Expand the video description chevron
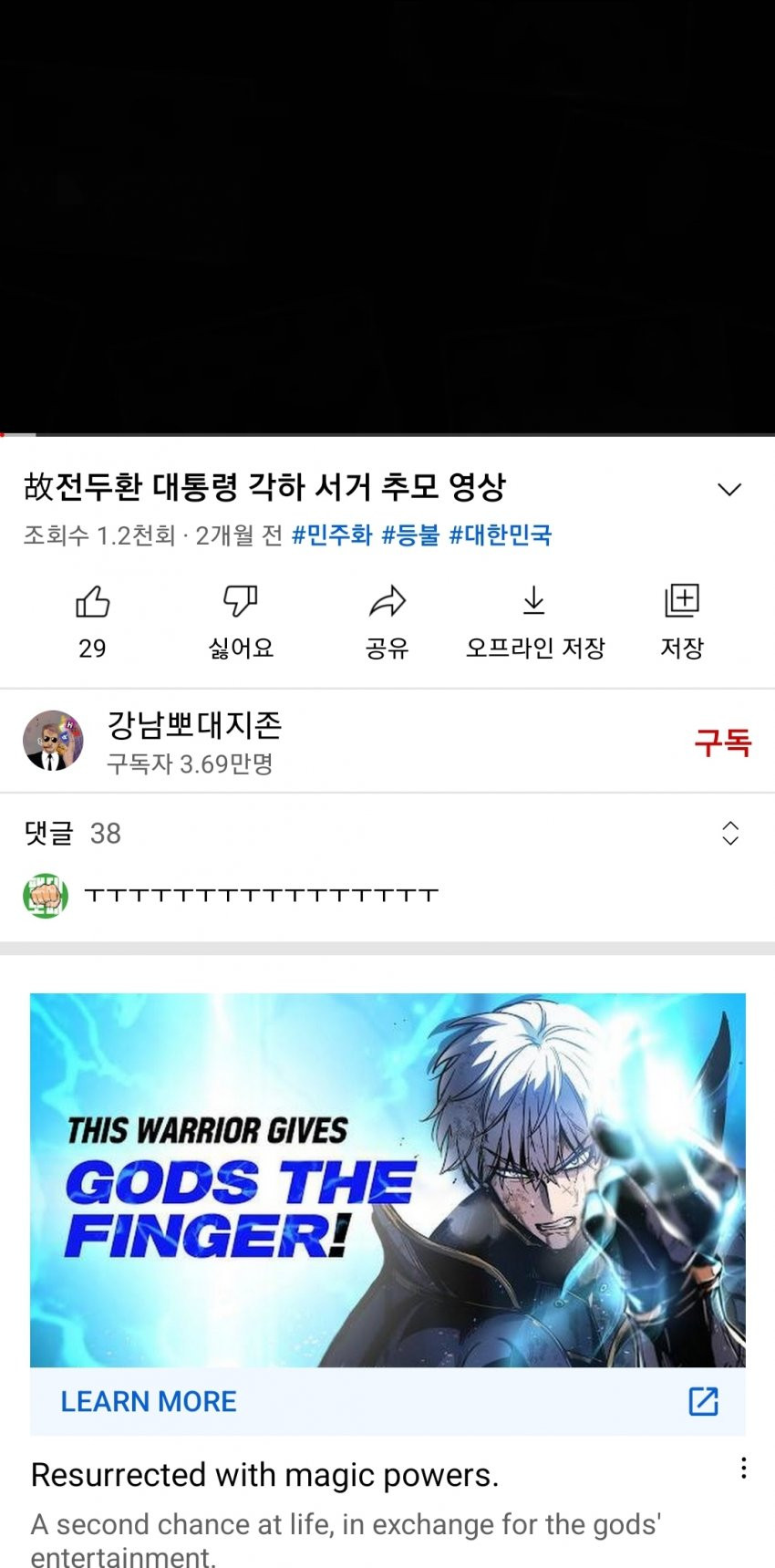Image resolution: width=775 pixels, height=1568 pixels. pyautogui.click(x=729, y=490)
